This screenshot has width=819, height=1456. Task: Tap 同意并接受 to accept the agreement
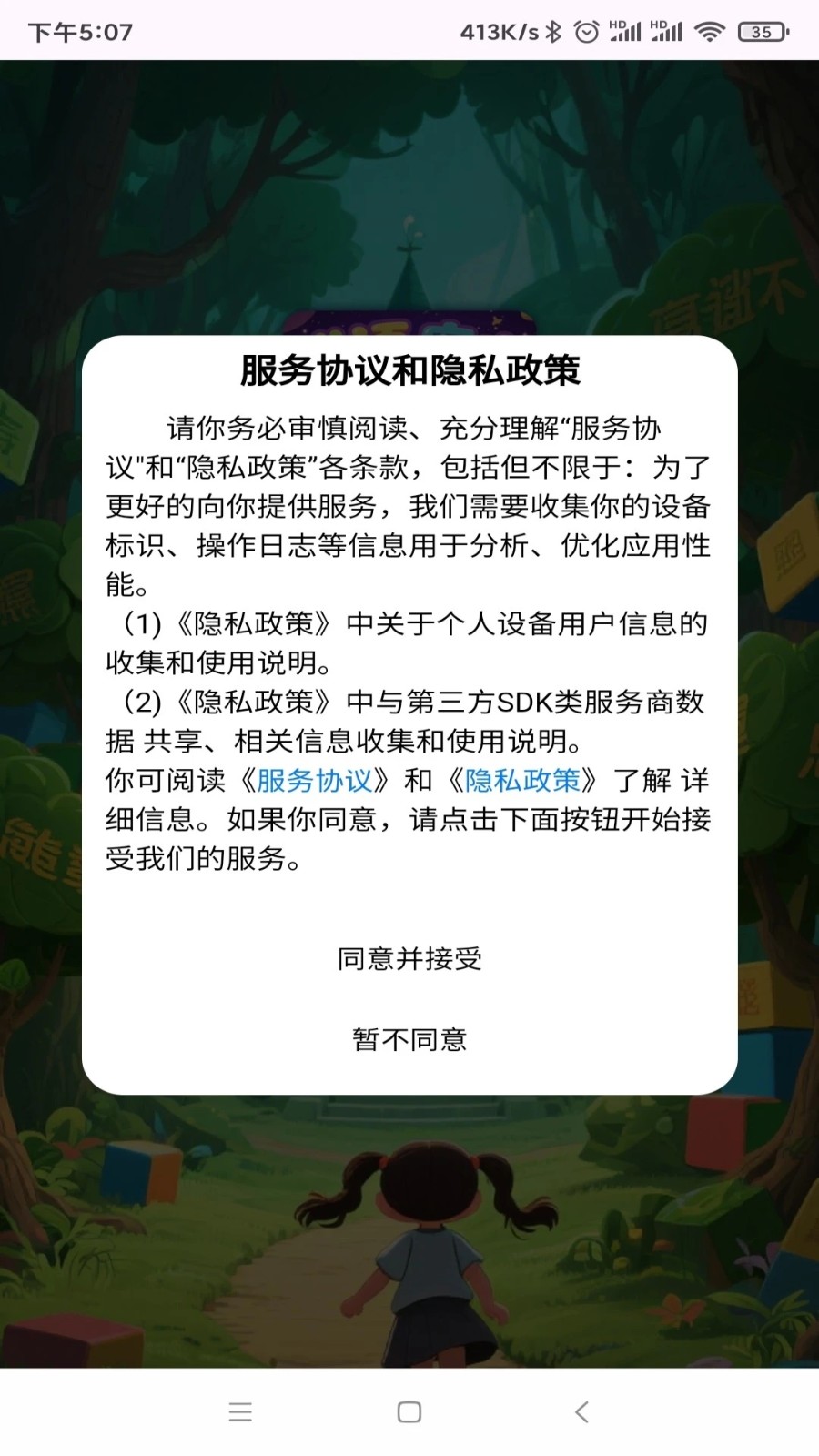coord(409,958)
